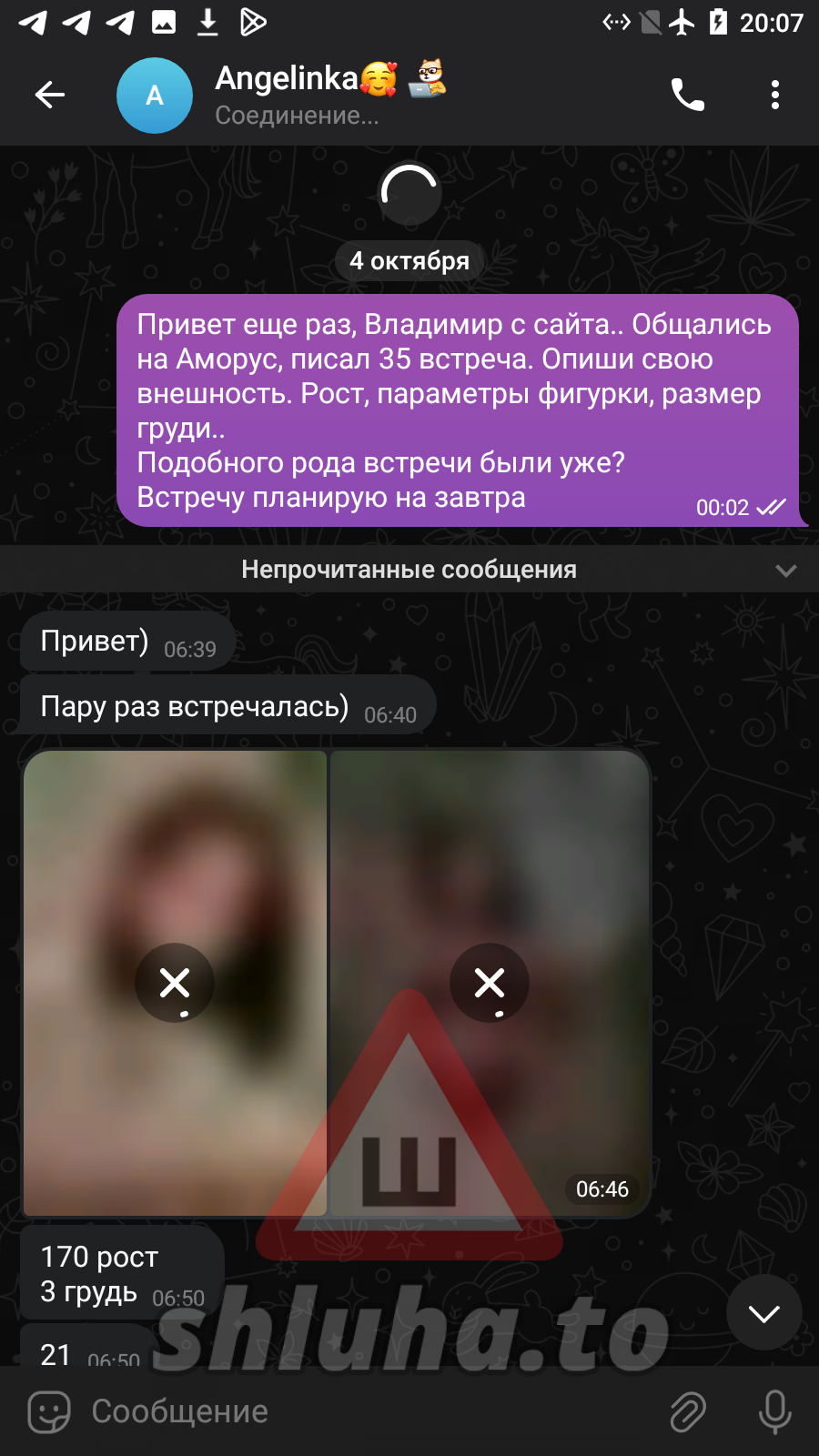
Task: Tap the Непрочитанные сообщения divider chevron
Action: [785, 571]
